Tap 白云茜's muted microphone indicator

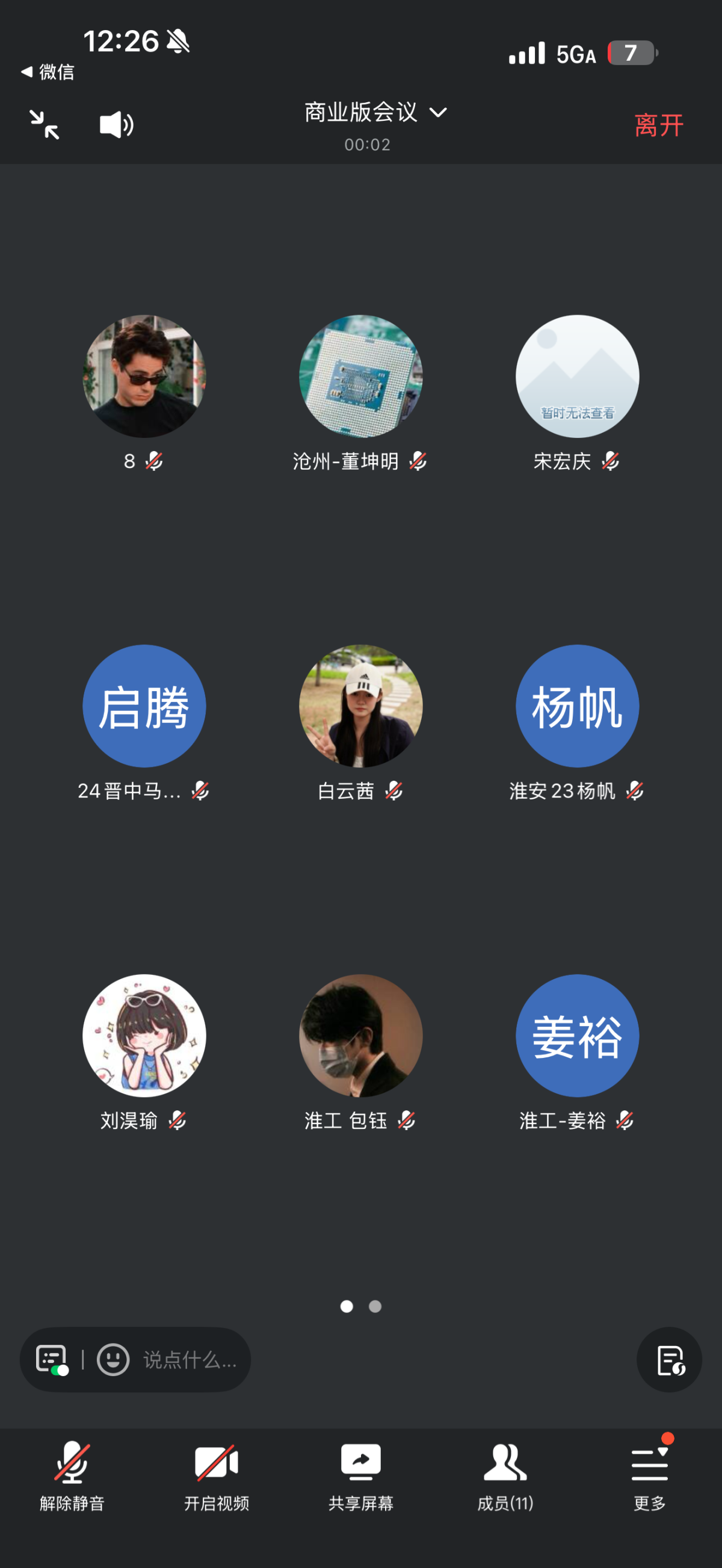pyautogui.click(x=393, y=791)
